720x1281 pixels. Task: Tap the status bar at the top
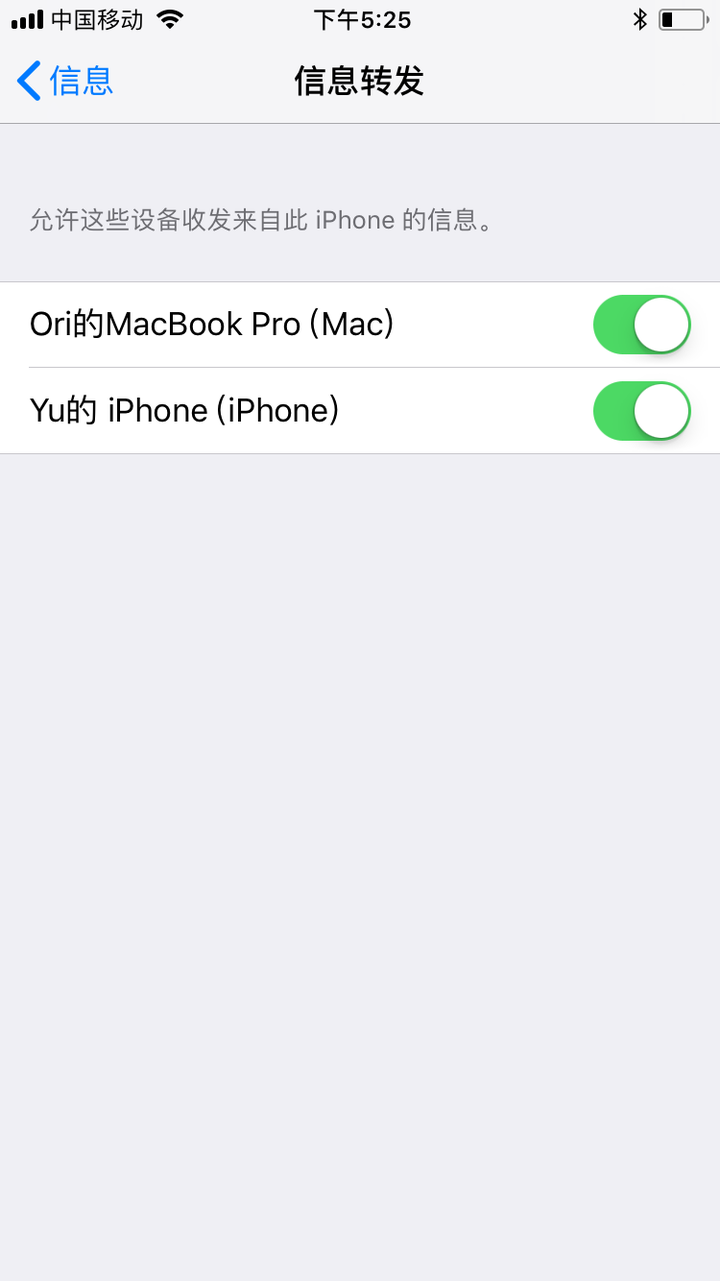pos(360,18)
